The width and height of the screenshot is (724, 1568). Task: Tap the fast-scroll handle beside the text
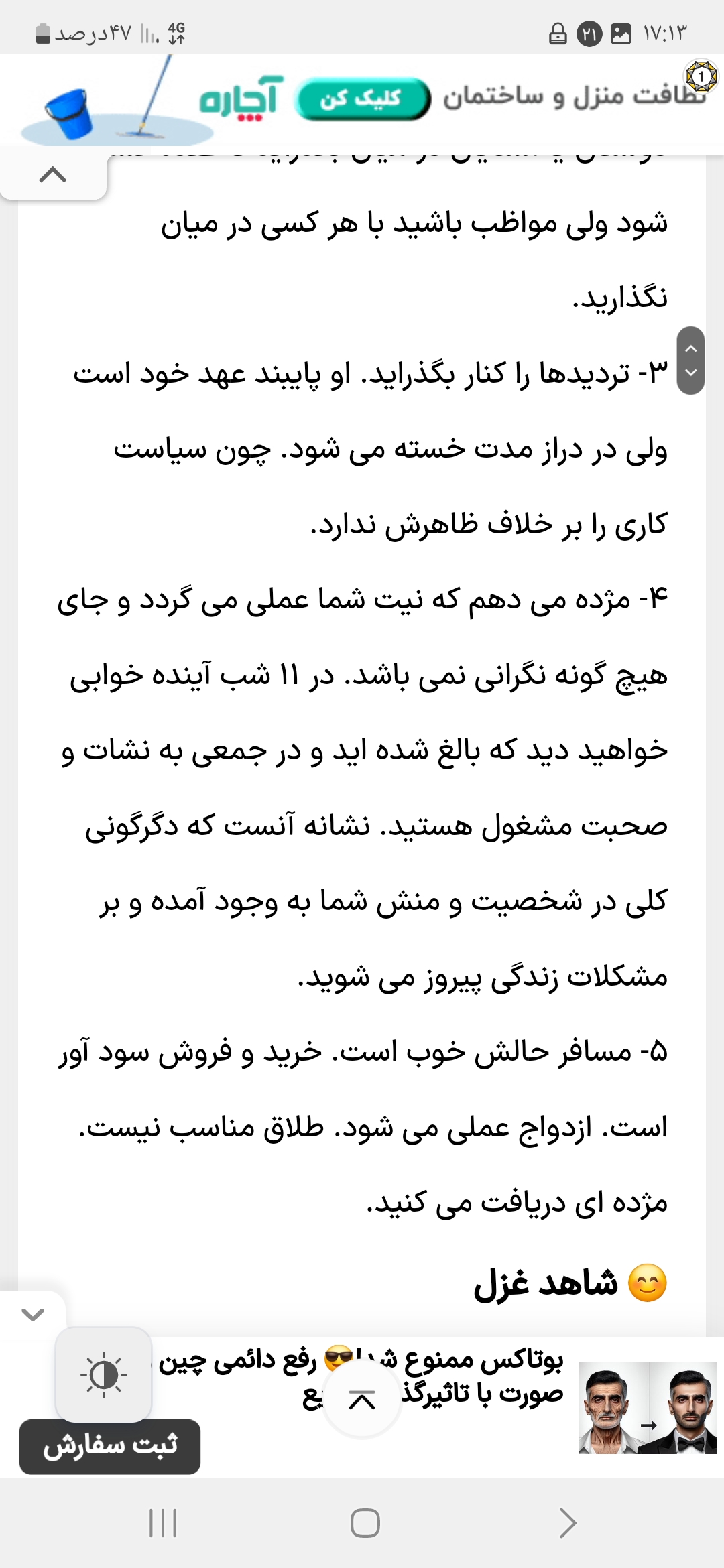[691, 361]
